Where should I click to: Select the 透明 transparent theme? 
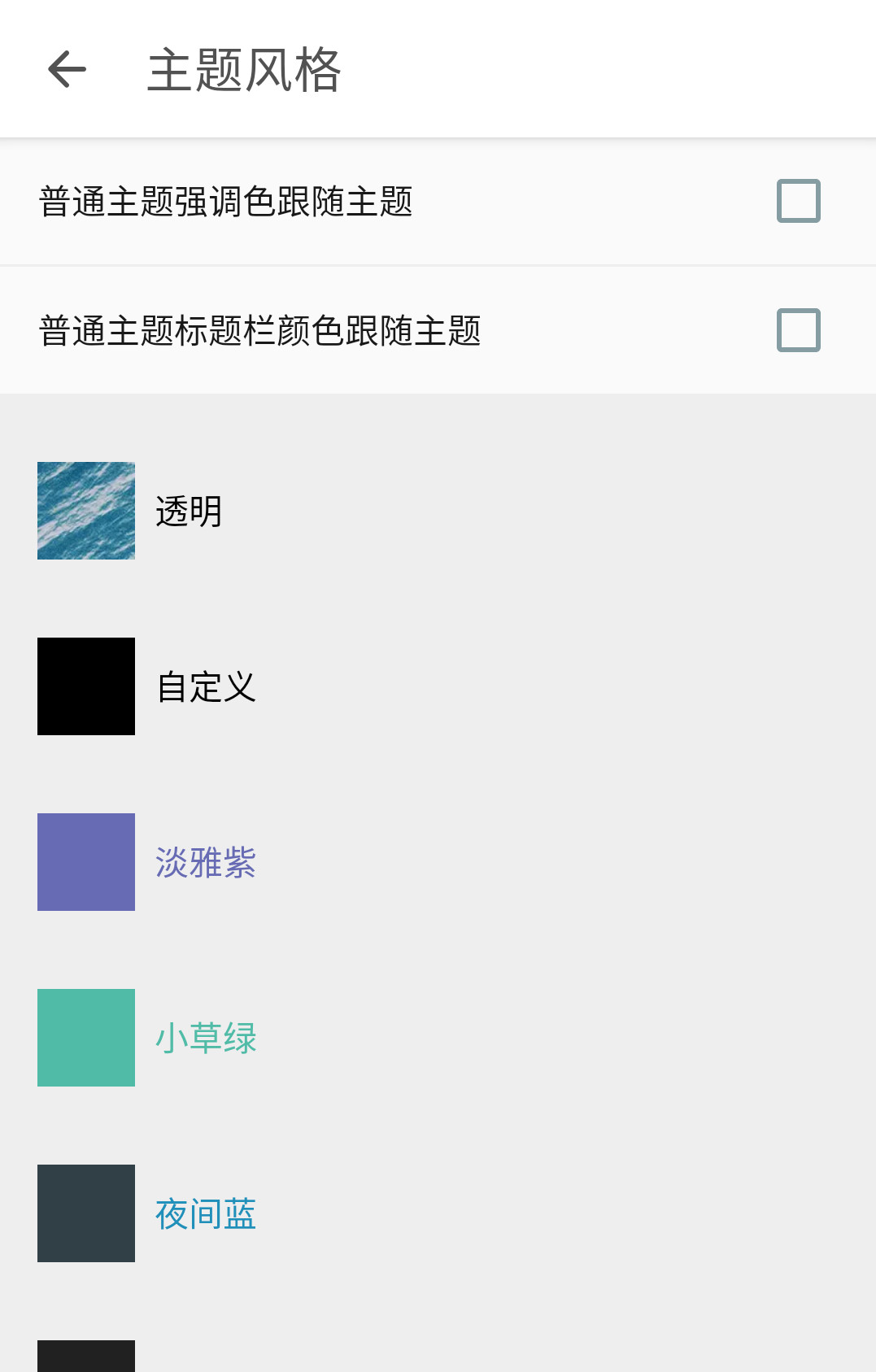click(189, 511)
